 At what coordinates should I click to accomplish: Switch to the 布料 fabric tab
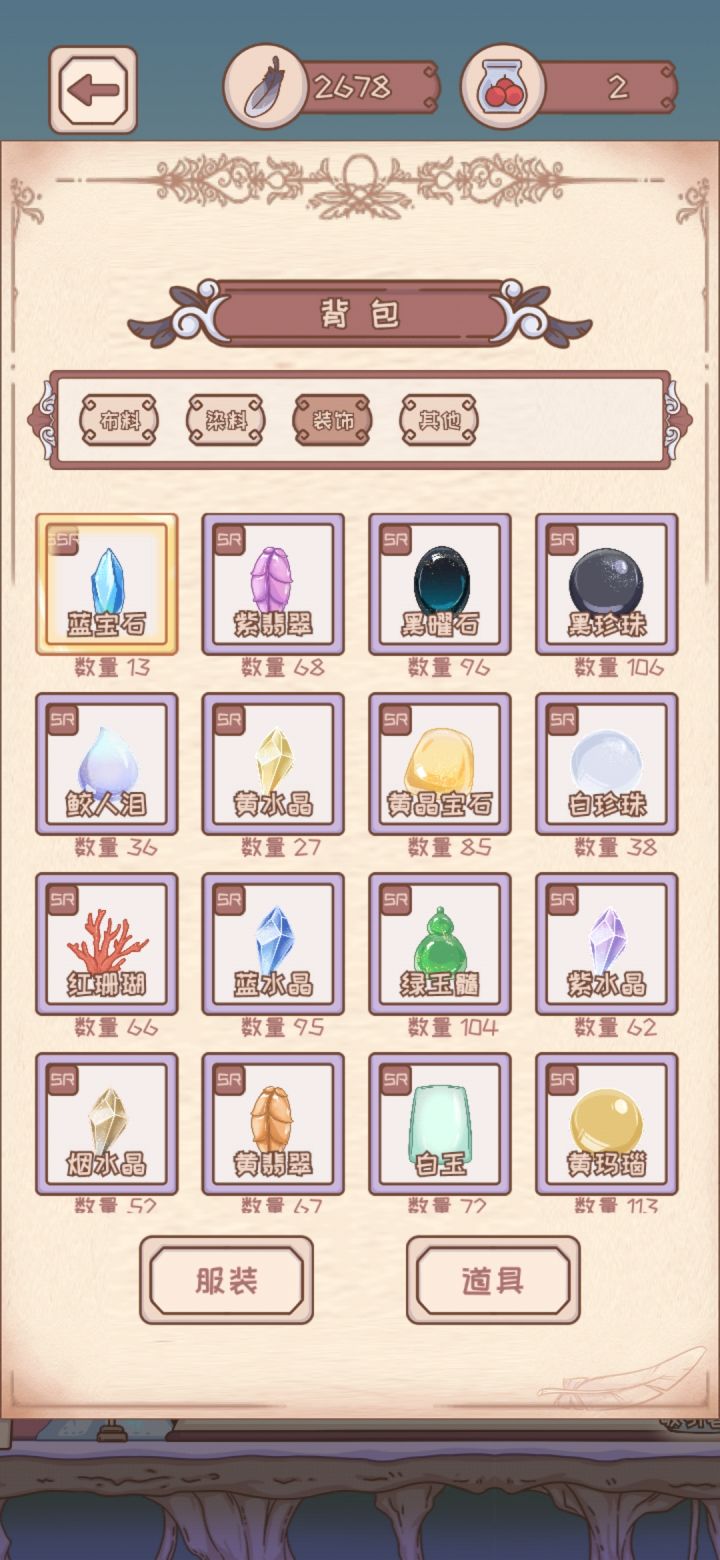118,421
